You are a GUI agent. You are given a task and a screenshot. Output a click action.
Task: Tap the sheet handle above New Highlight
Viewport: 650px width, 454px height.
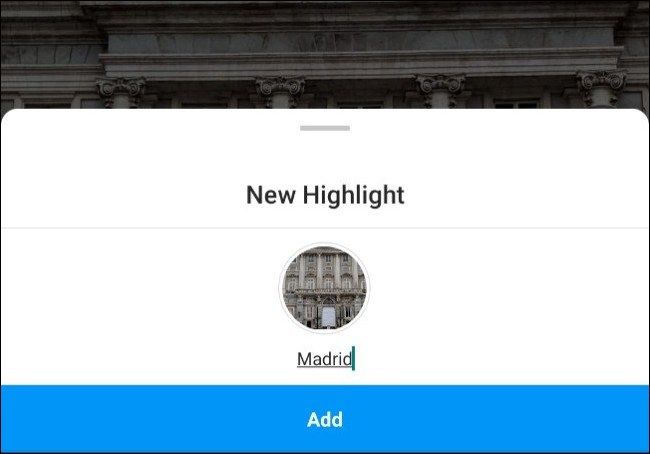(325, 128)
